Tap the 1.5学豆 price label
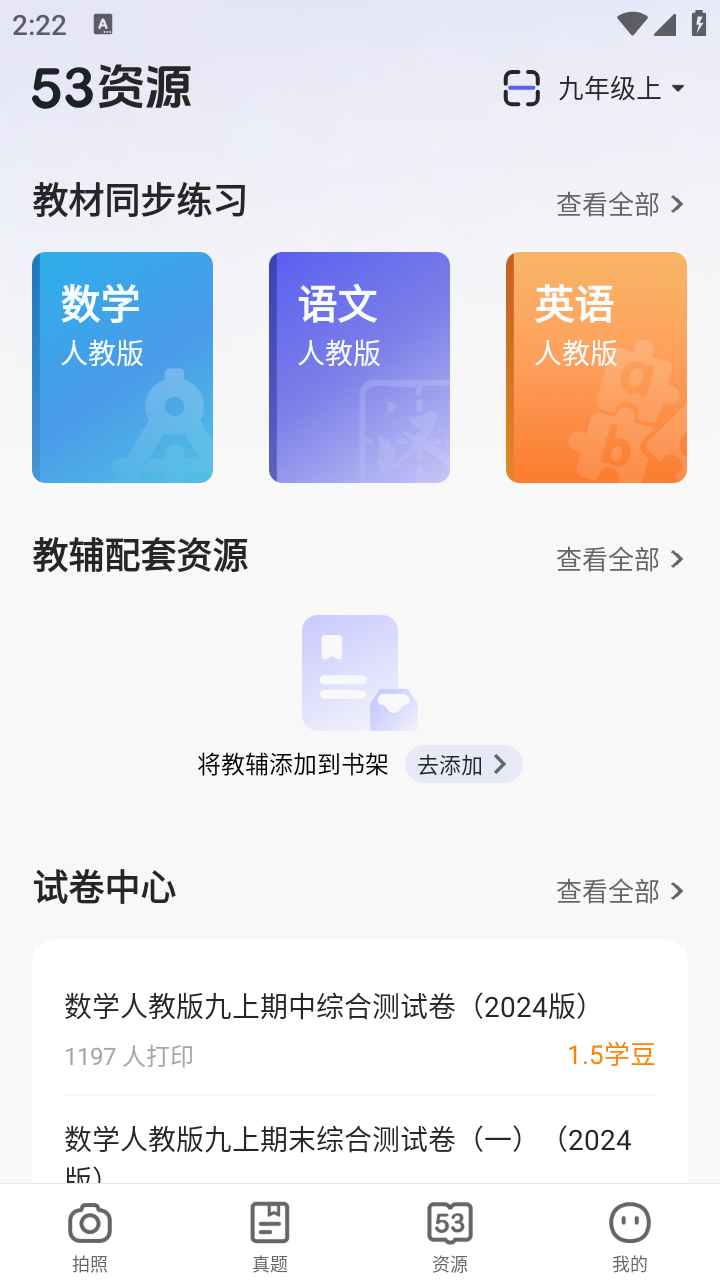Screen dimensions: 720x1280 609,1056
